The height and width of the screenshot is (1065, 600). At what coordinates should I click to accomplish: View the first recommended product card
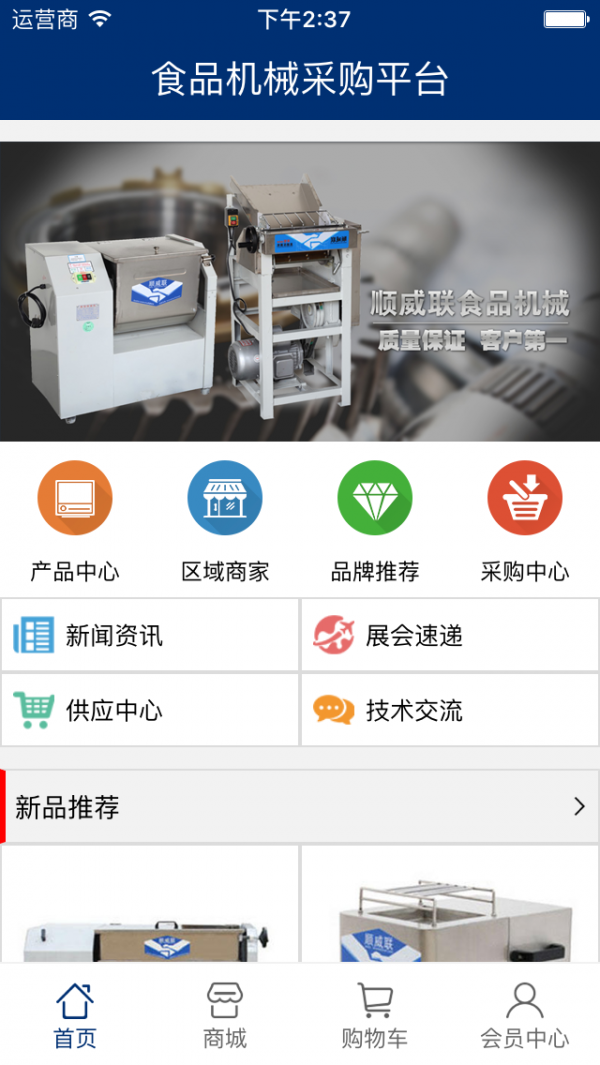point(150,905)
